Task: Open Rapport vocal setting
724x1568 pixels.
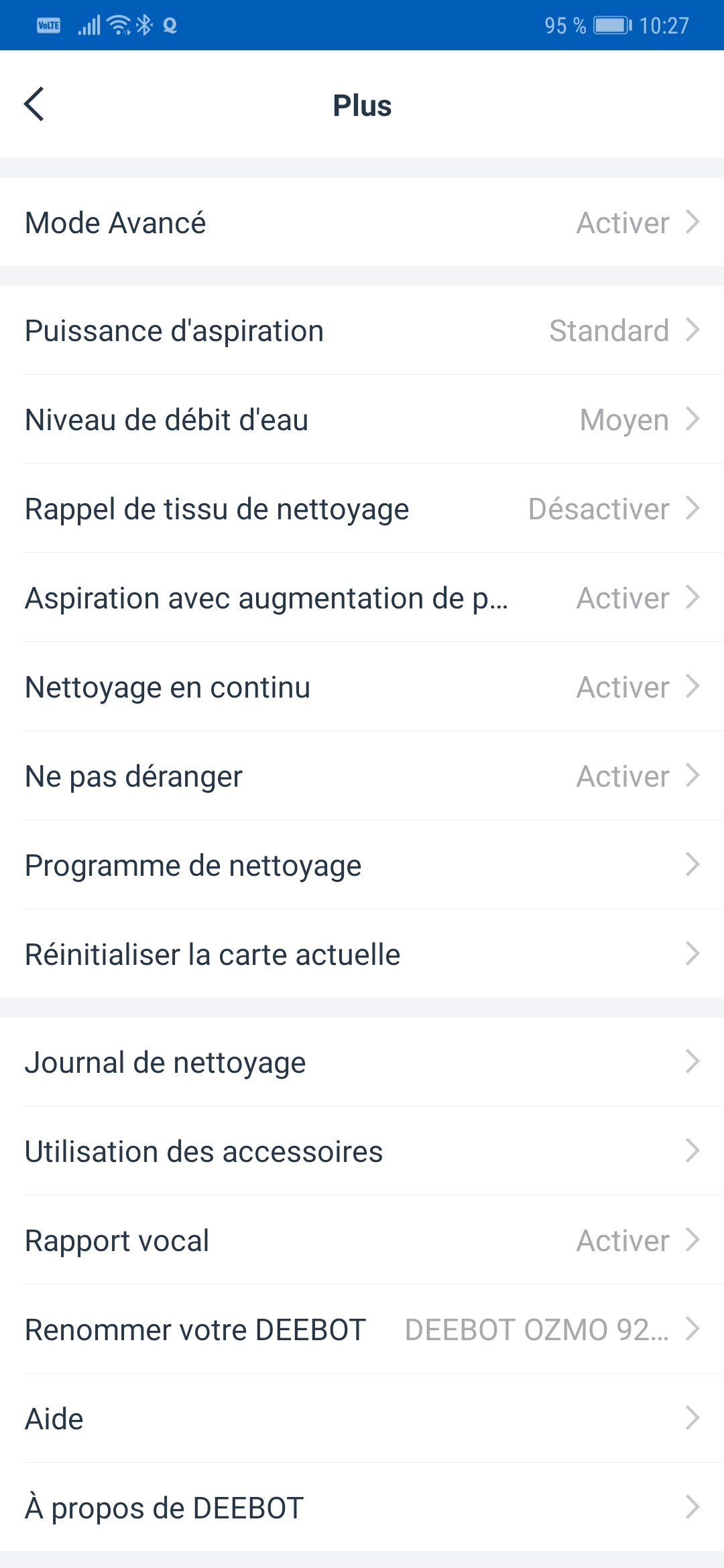Action: pos(362,1240)
